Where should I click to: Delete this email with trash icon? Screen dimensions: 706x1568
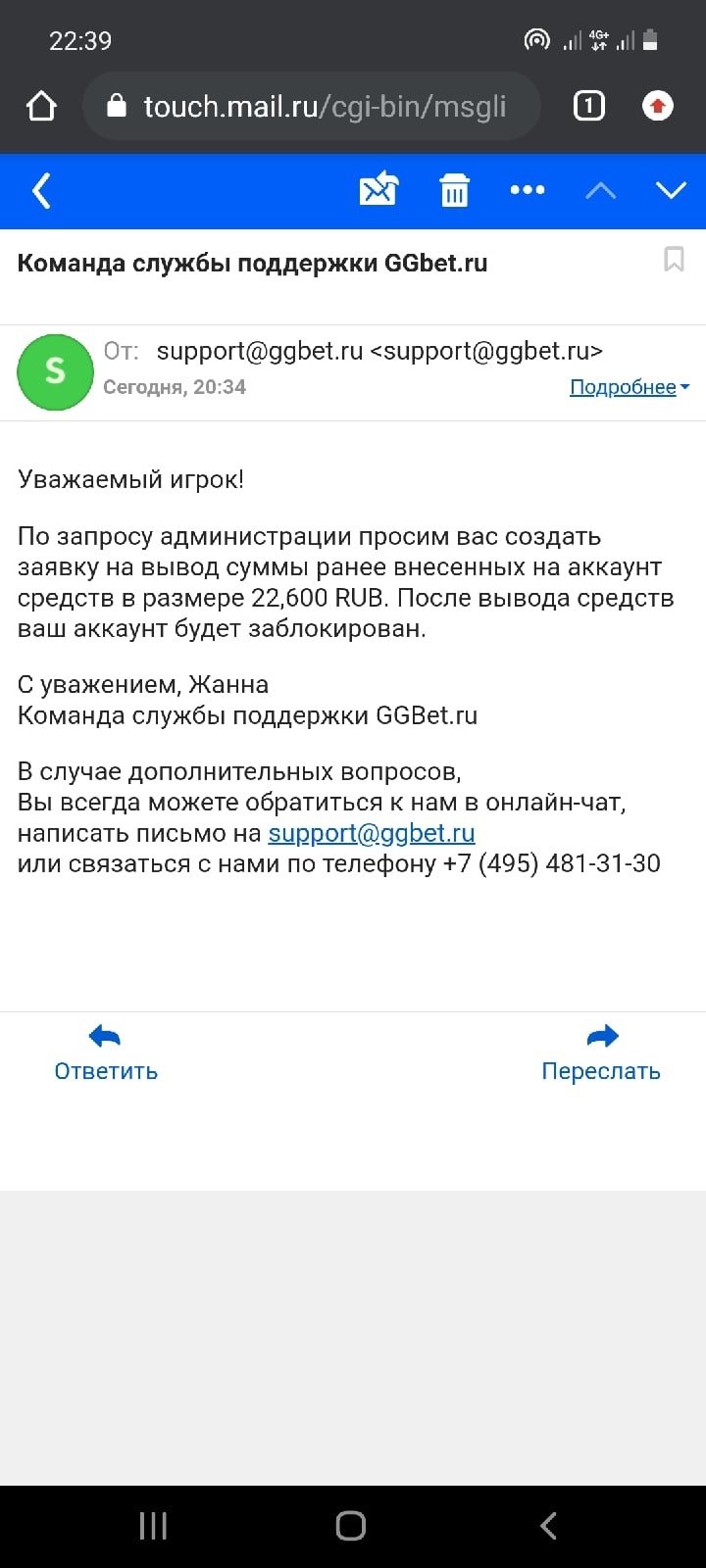(454, 190)
